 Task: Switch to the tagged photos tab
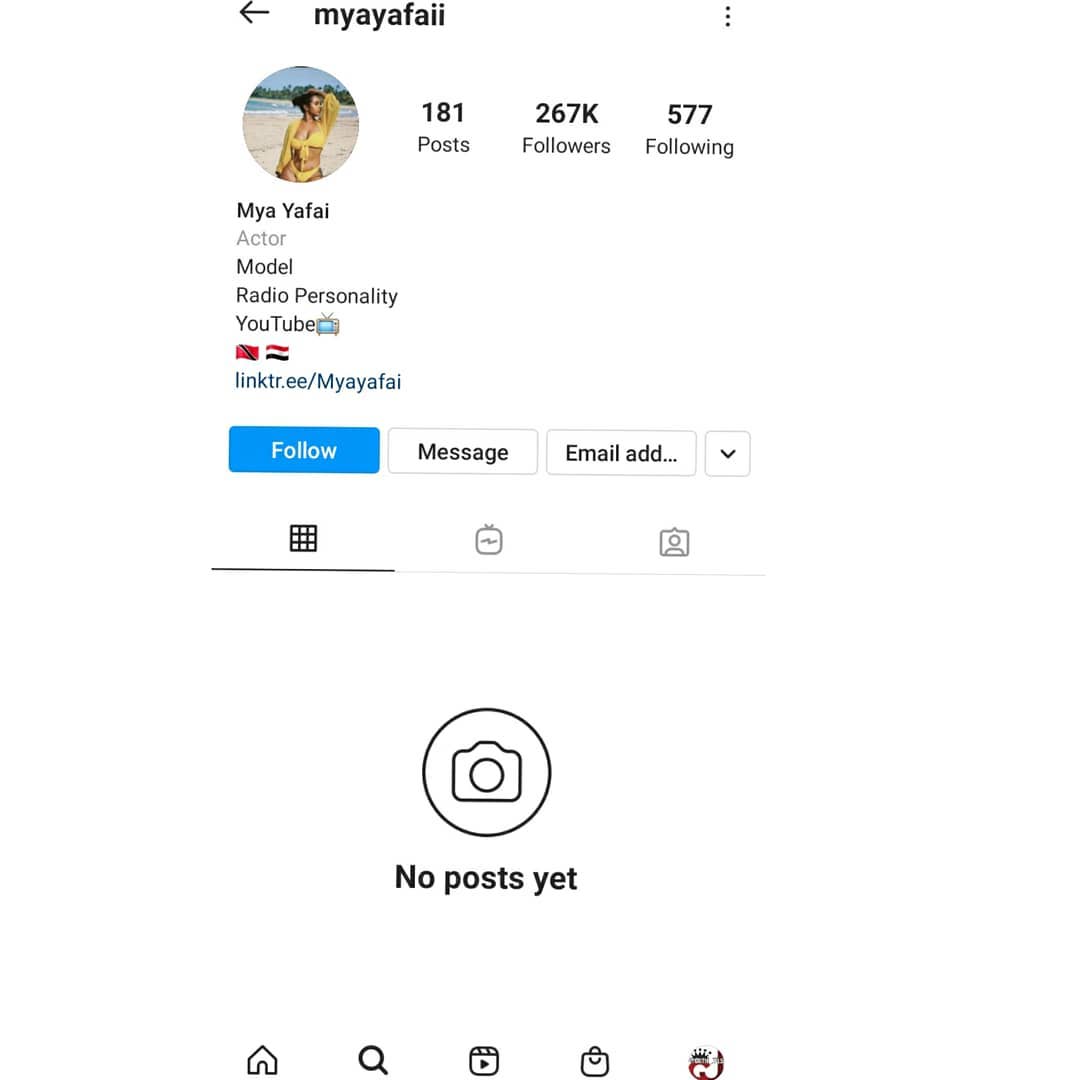pyautogui.click(x=674, y=542)
